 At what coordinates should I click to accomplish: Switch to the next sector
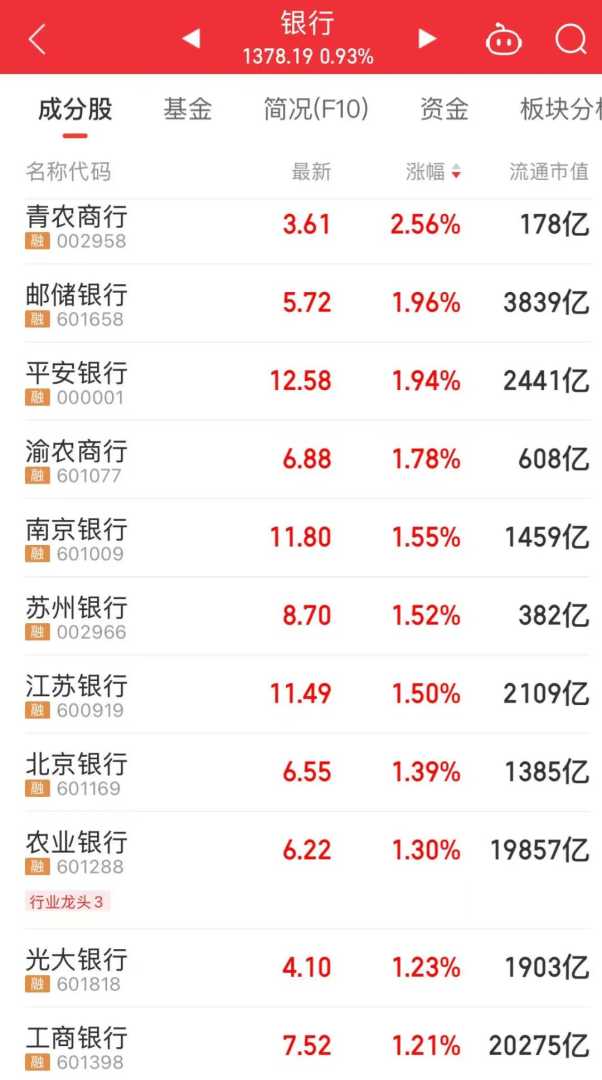[x=427, y=39]
